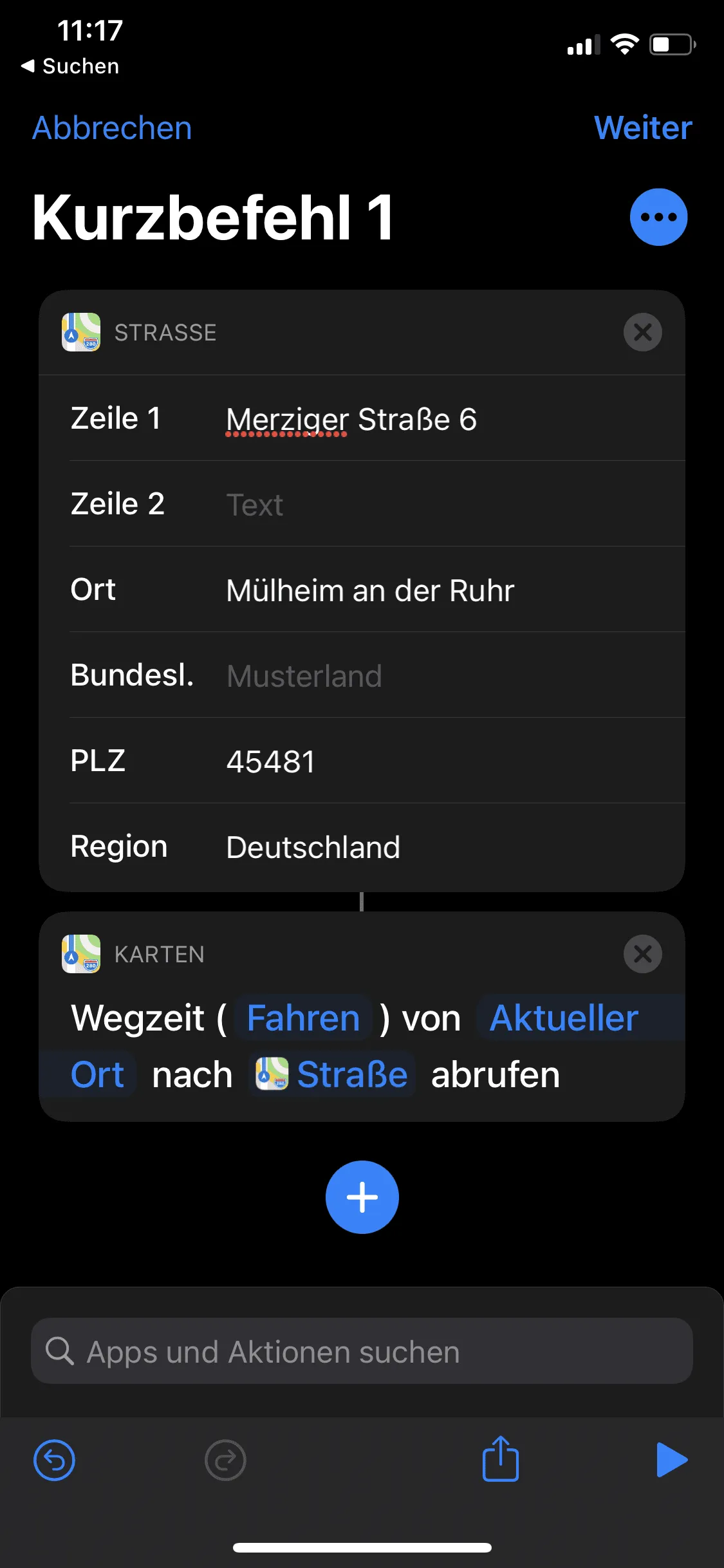This screenshot has width=724, height=1568.
Task: Remove the Karten action card
Action: tap(642, 954)
